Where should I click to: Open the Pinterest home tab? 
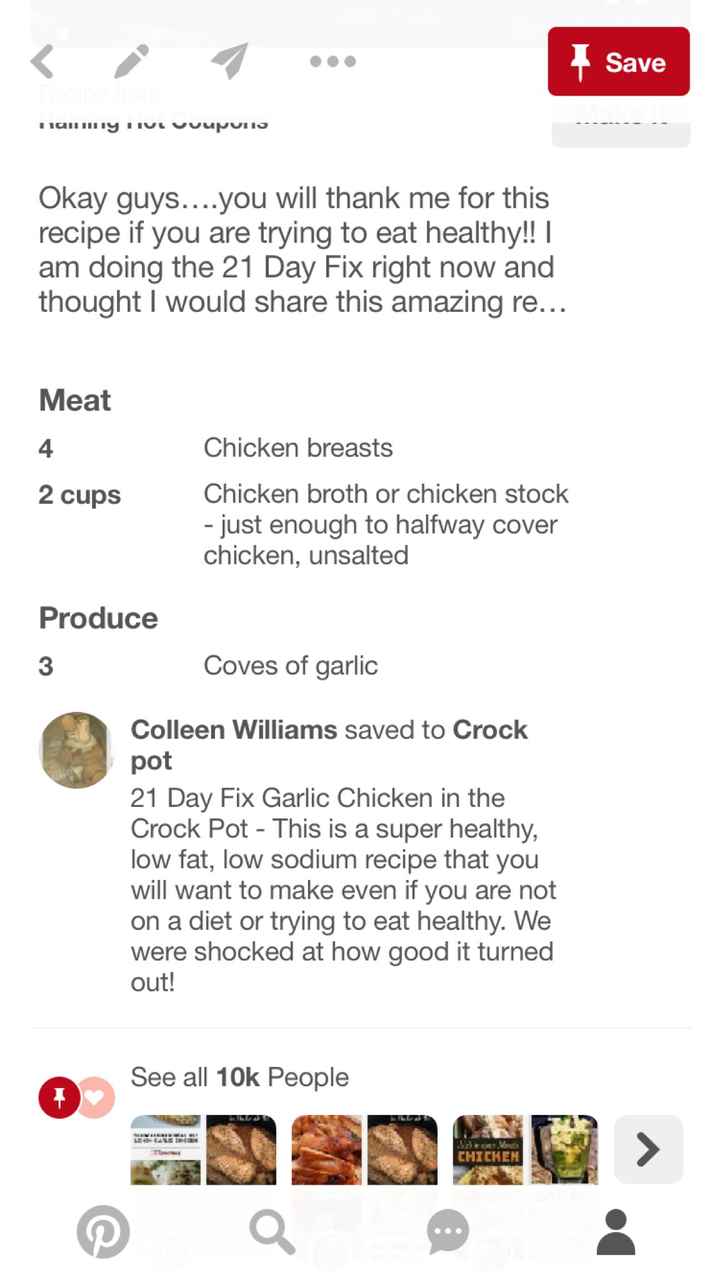click(103, 1232)
